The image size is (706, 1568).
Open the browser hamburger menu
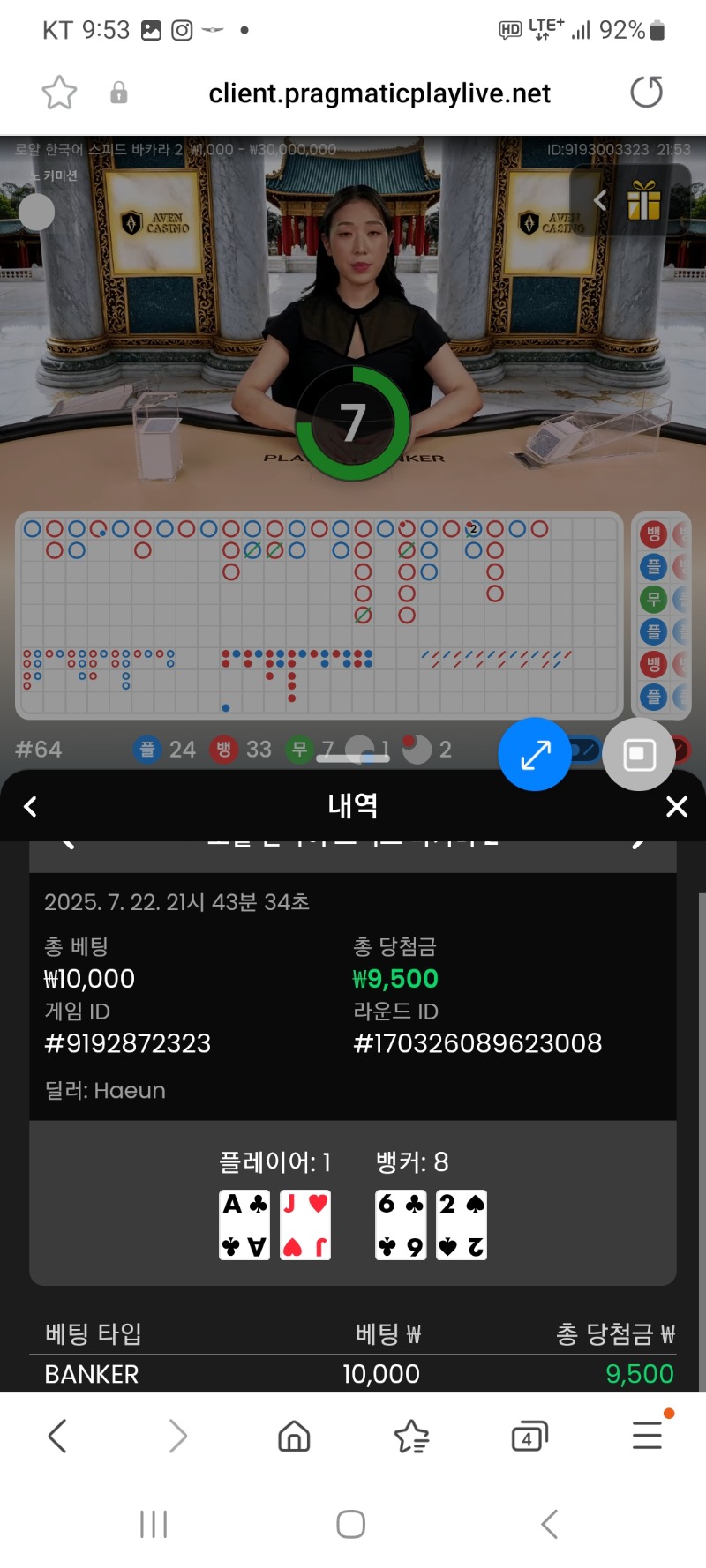click(648, 1435)
